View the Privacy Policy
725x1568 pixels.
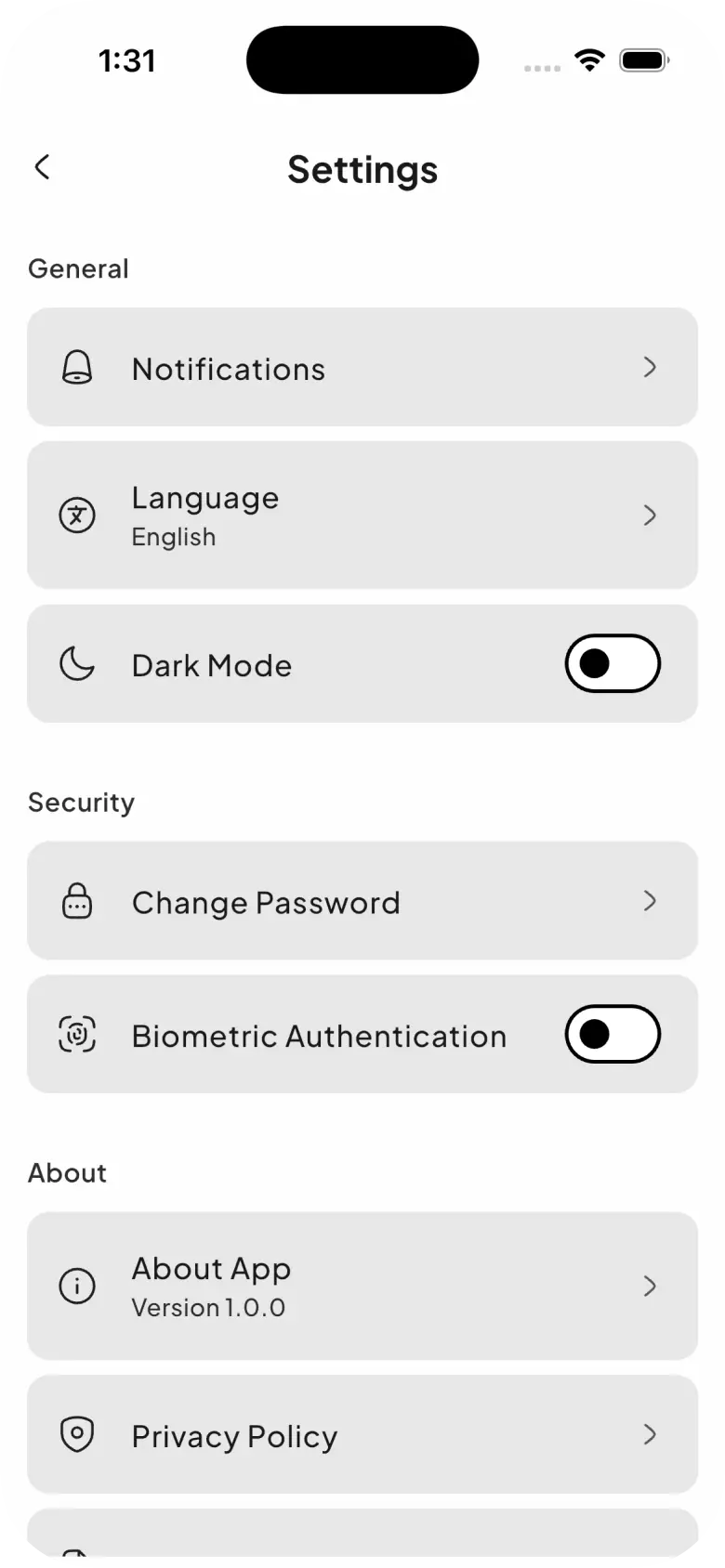[362, 1435]
